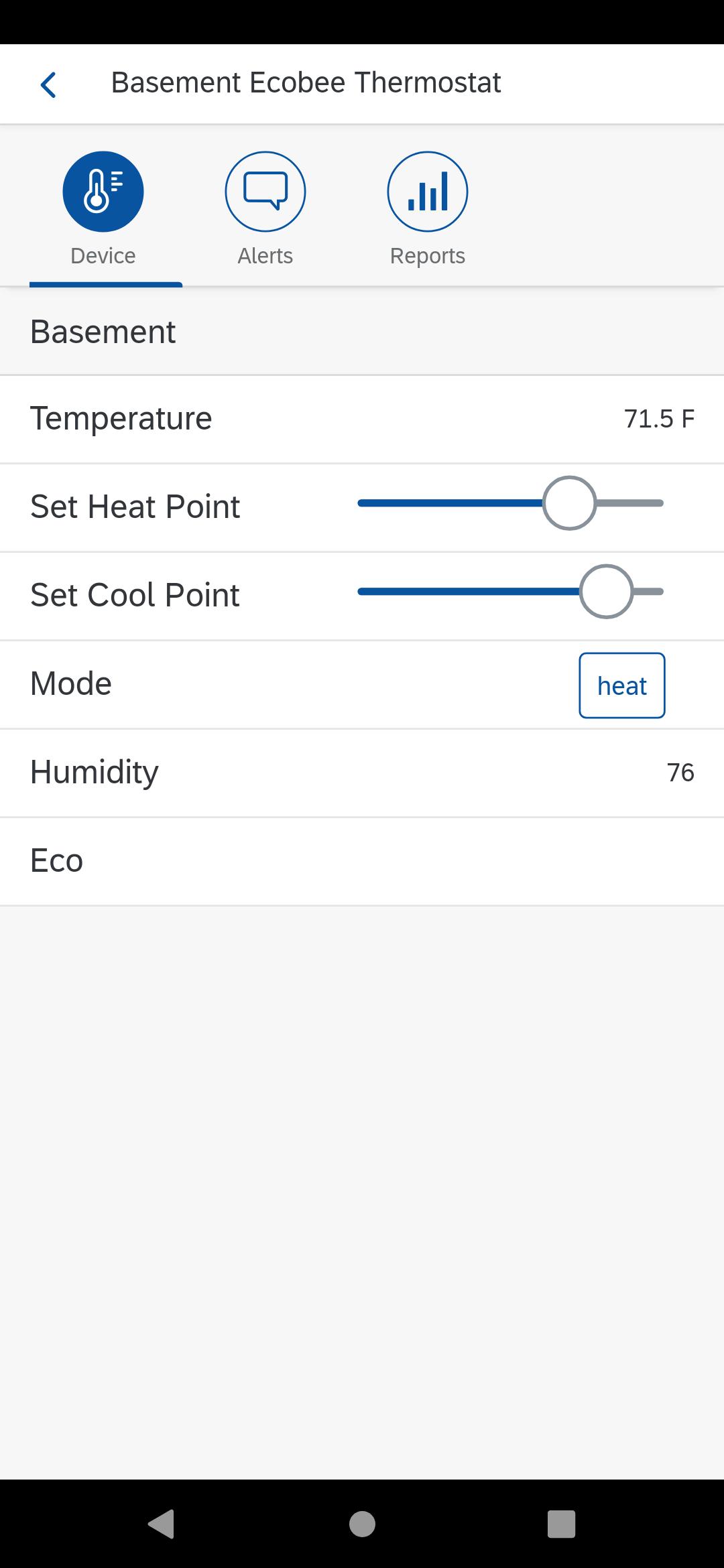Tap the system home button

(x=362, y=1524)
